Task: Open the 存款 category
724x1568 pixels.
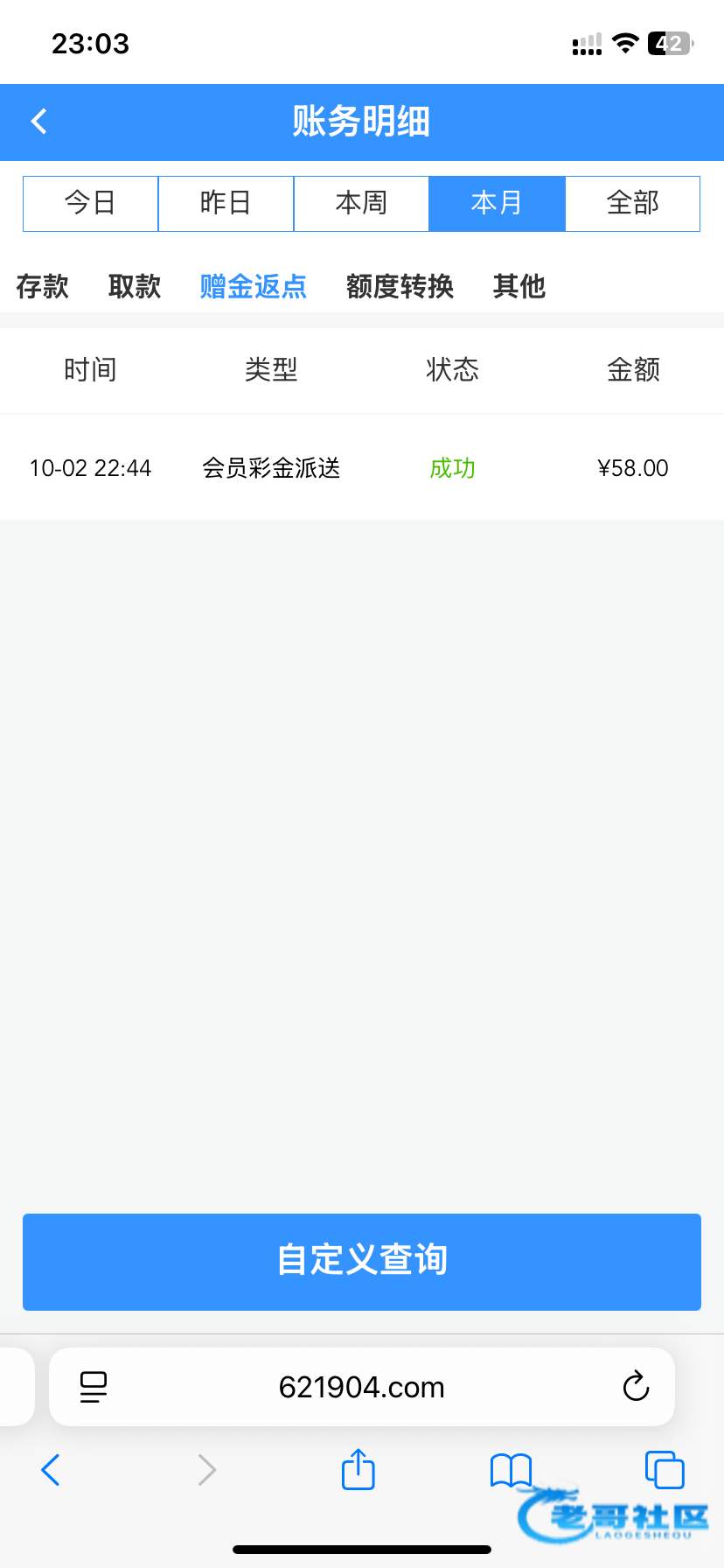Action: tap(42, 286)
